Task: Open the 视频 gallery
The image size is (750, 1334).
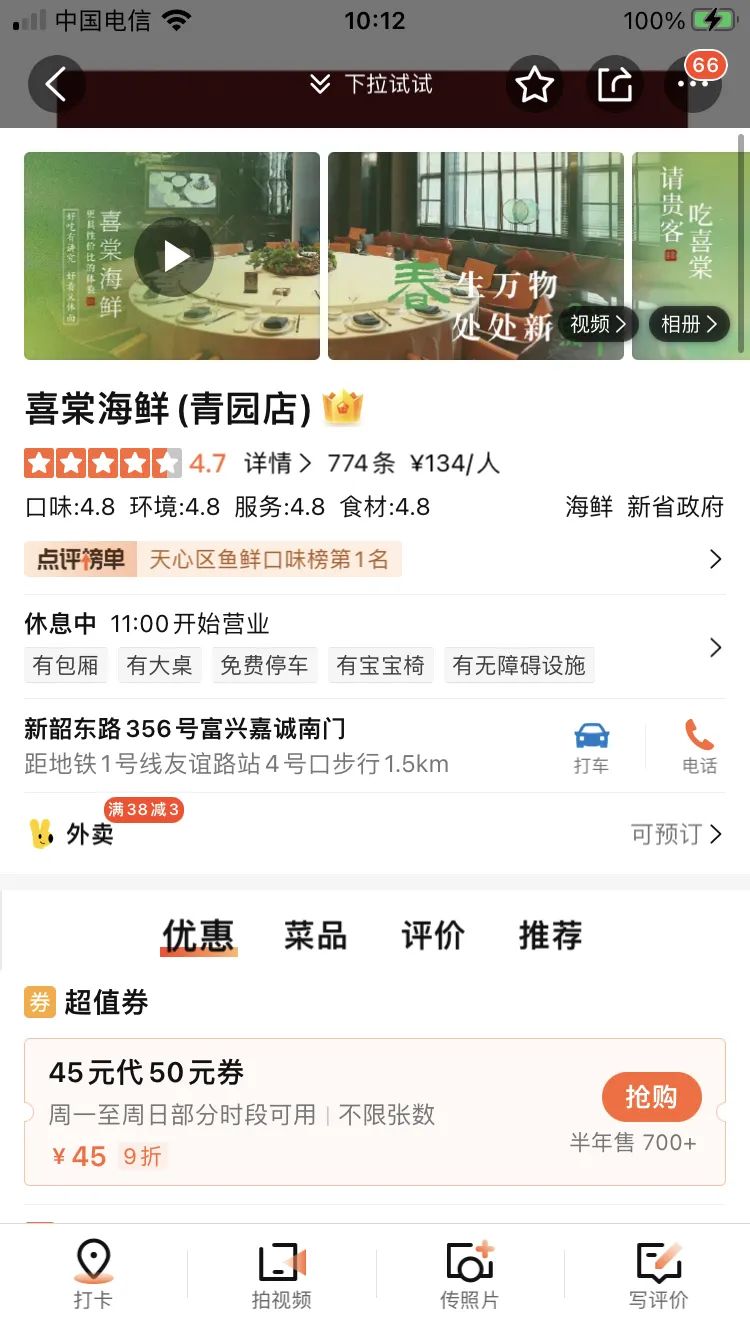Action: pos(598,324)
